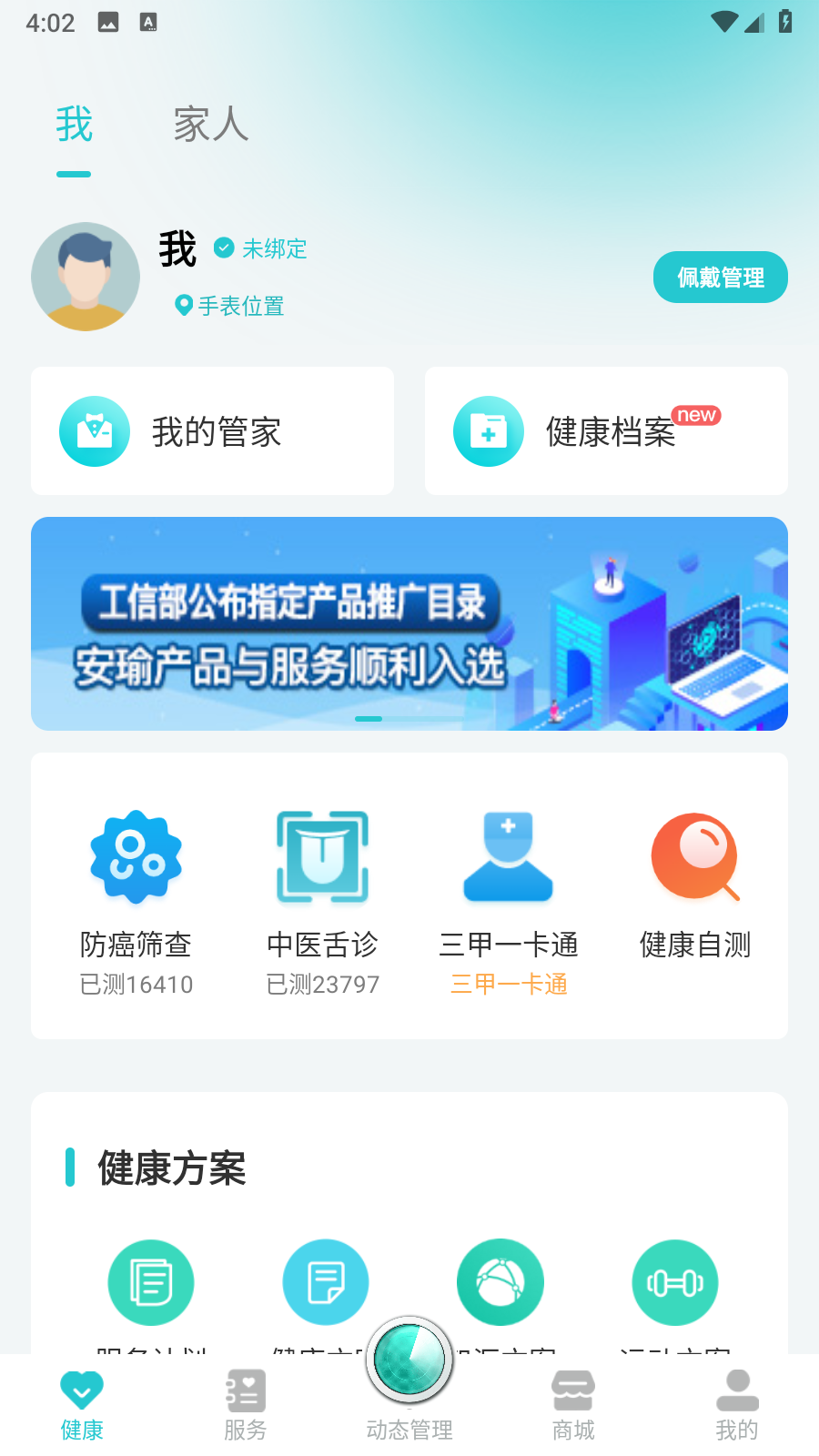Select the 我 tab
This screenshot has height=1456, width=819.
74,125
